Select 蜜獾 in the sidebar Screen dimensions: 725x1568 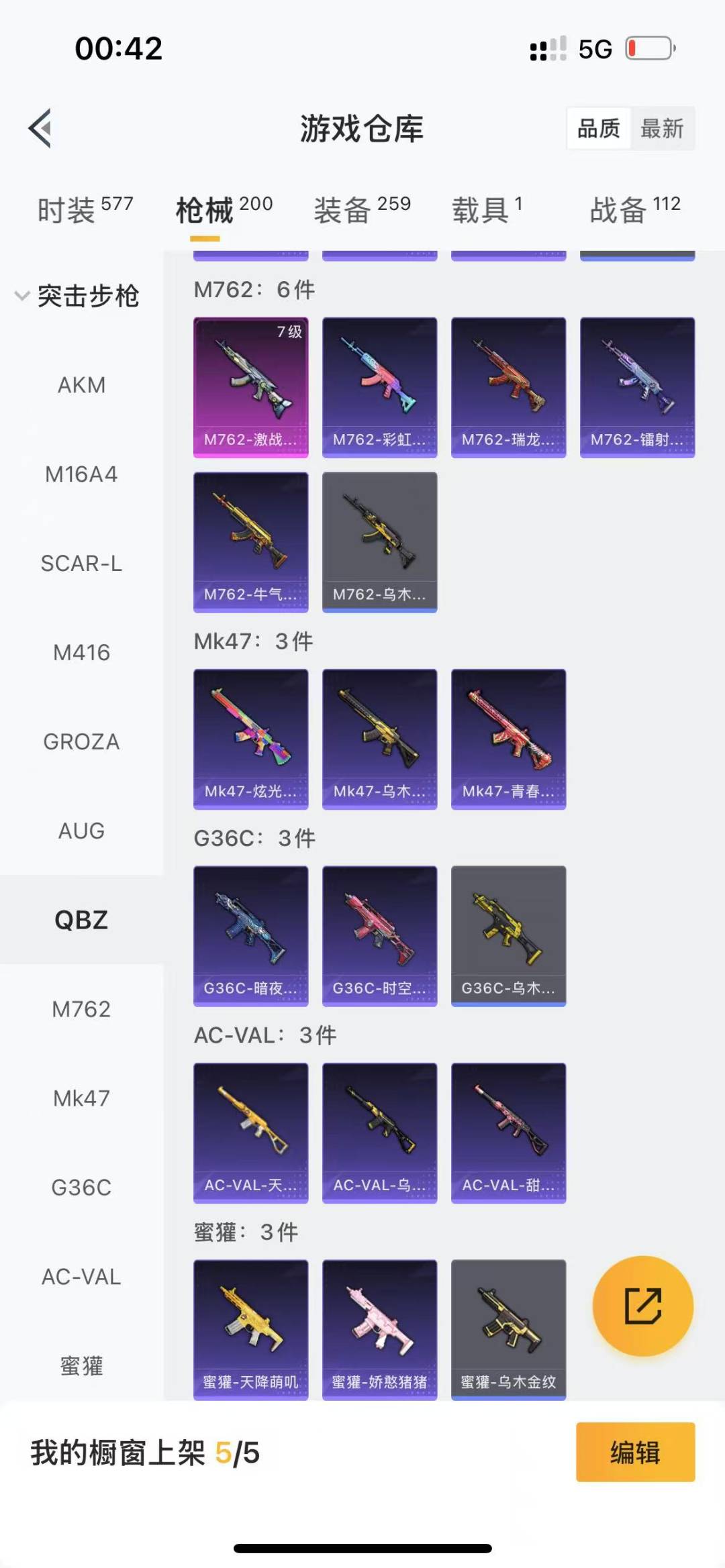81,1365
